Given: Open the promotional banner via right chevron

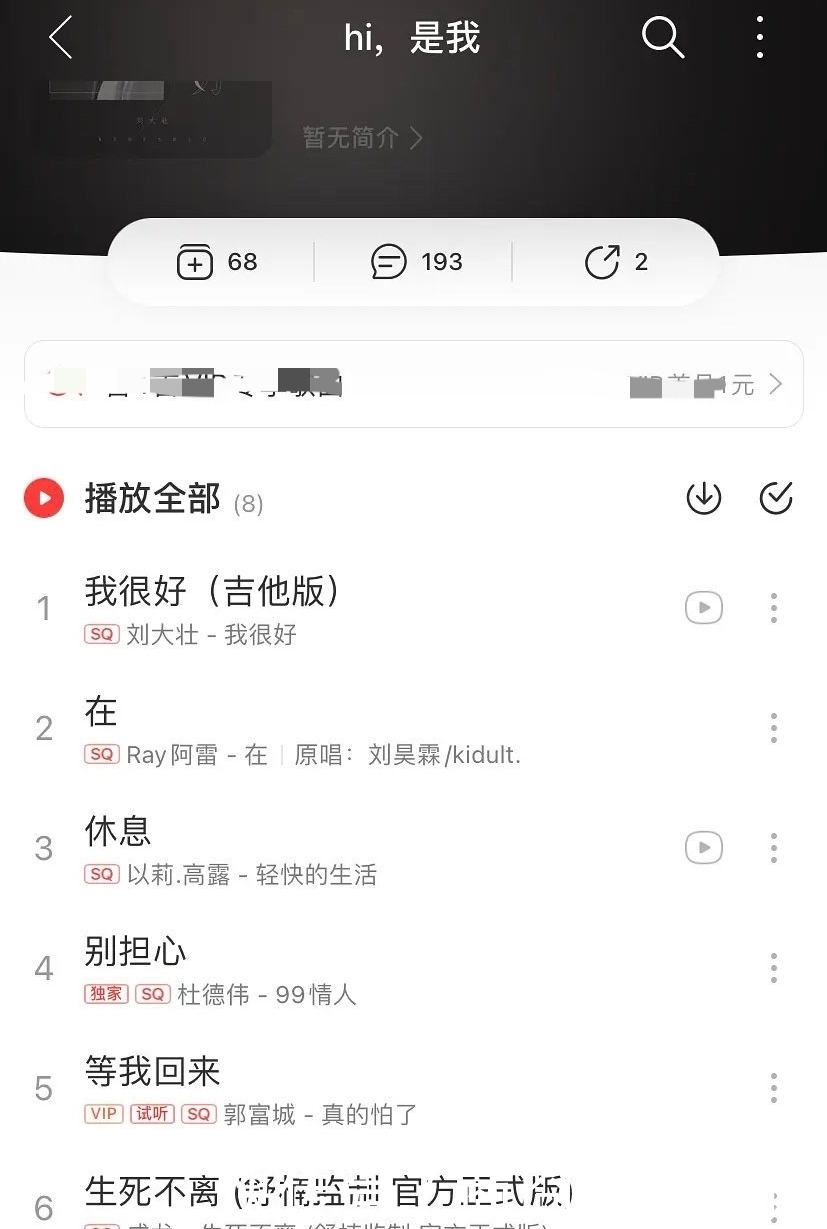Looking at the screenshot, I should (x=779, y=383).
